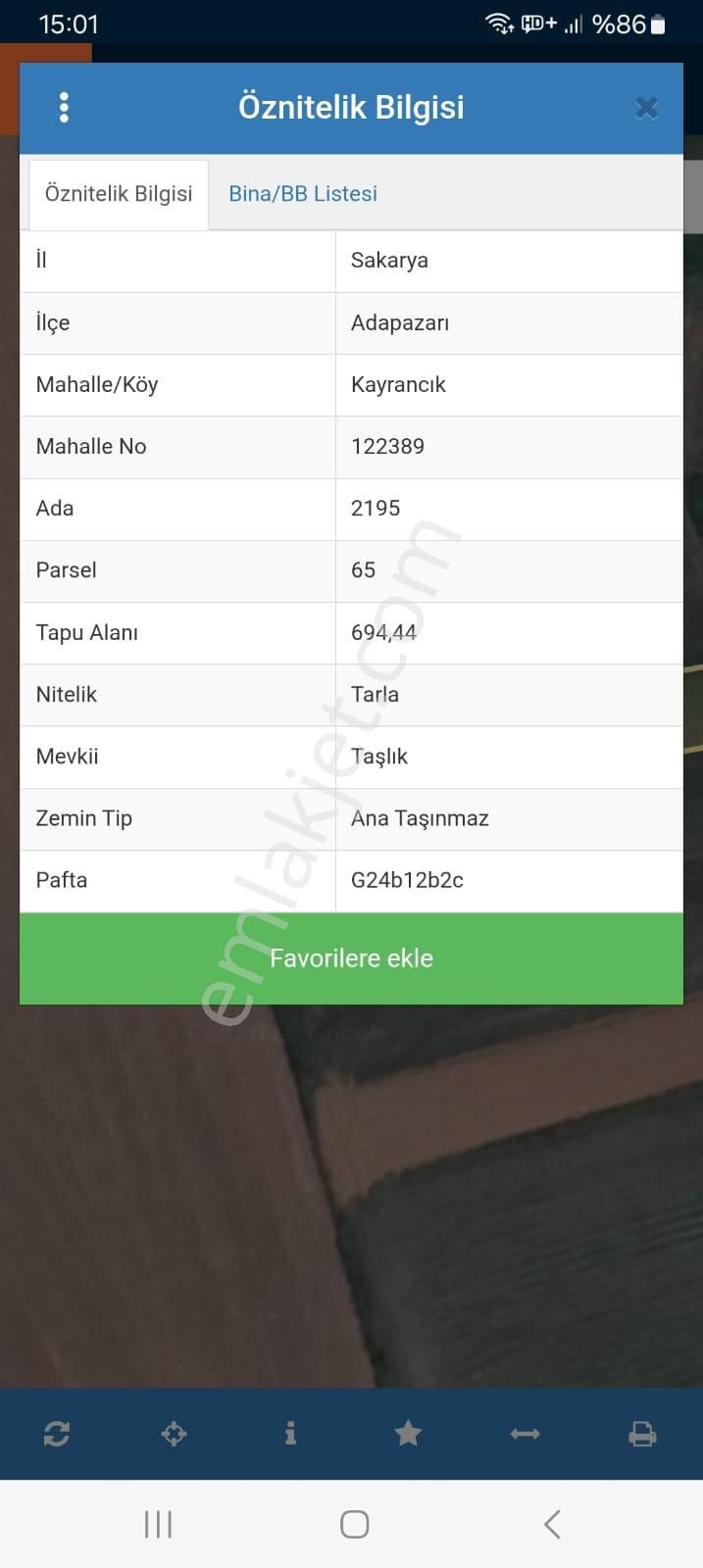Open recent apps from navigation bar
Viewport: 703px width, 1568px height.
(x=158, y=1524)
